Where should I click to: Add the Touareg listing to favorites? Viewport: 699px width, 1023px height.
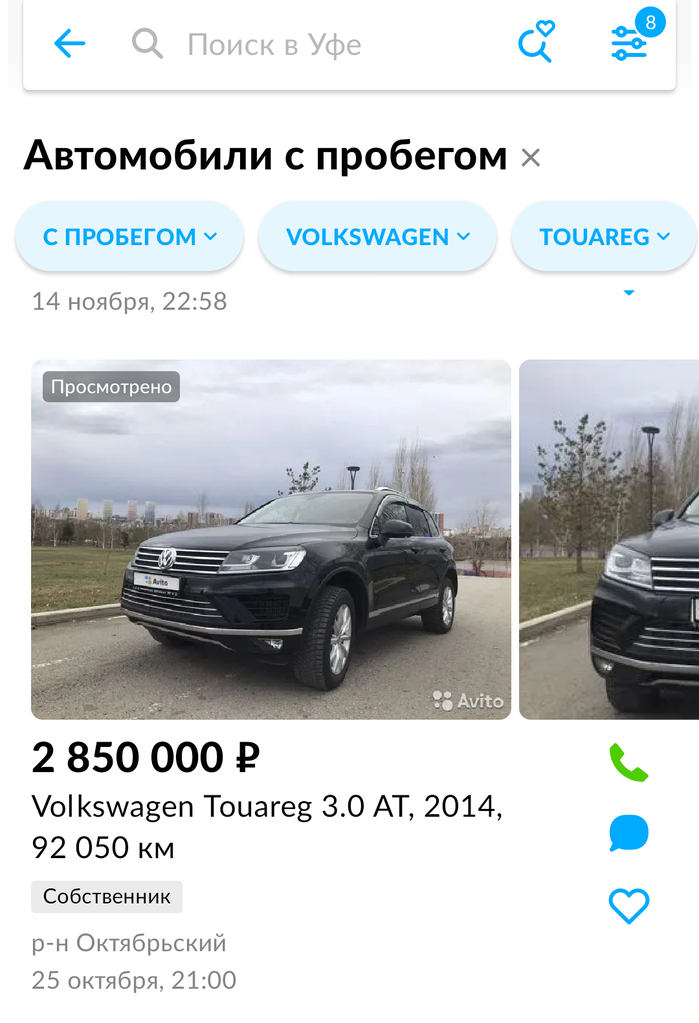[629, 906]
